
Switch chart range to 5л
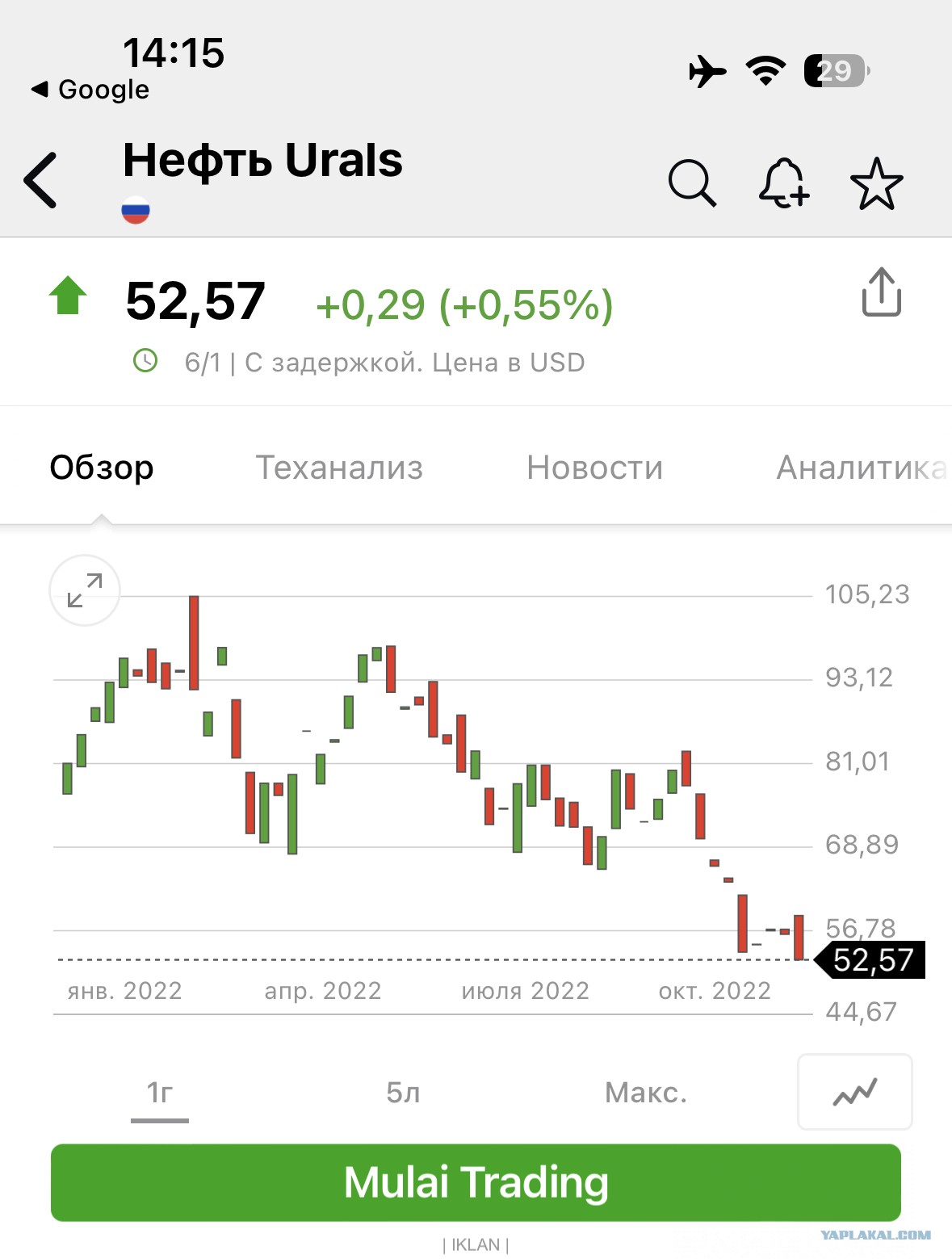pyautogui.click(x=403, y=1093)
